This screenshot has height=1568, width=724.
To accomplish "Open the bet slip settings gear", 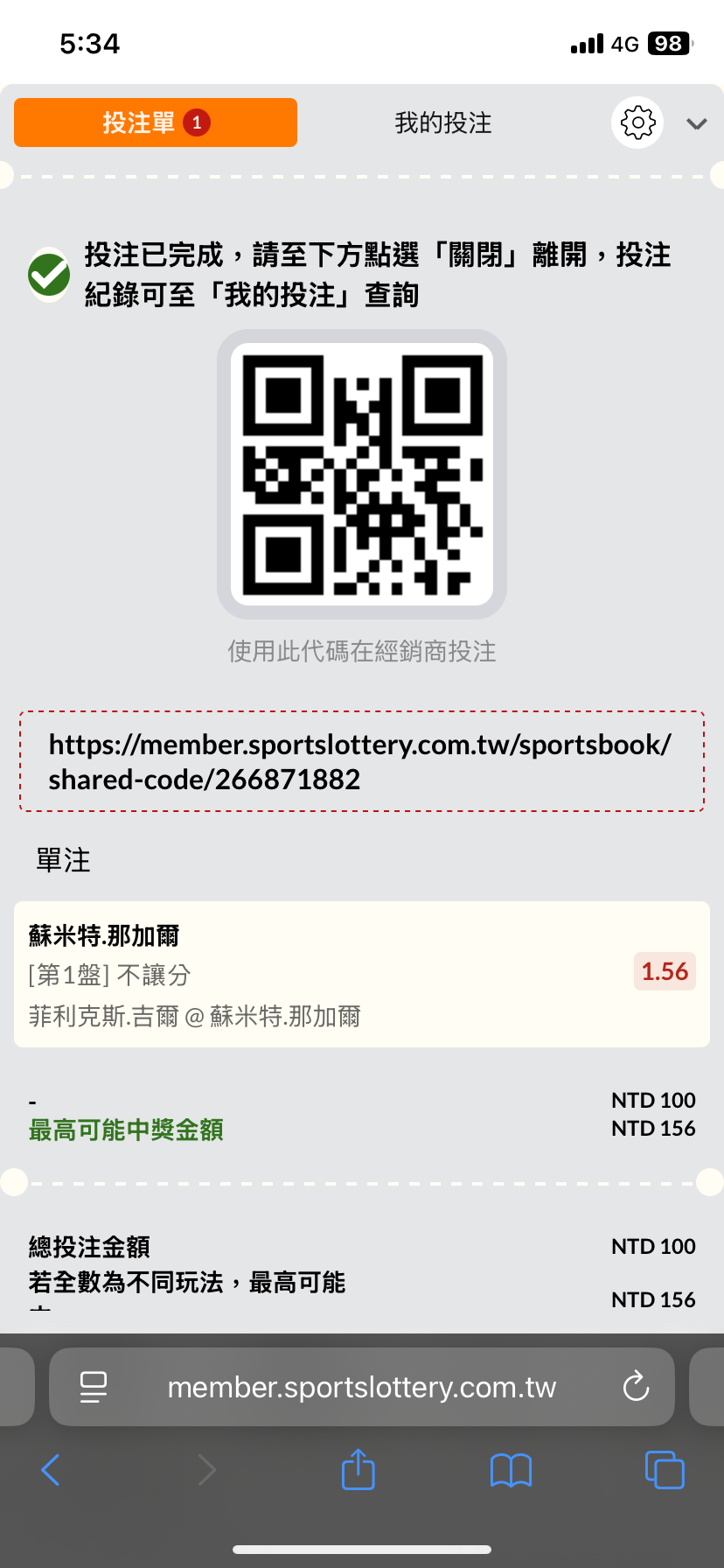I will [x=637, y=122].
